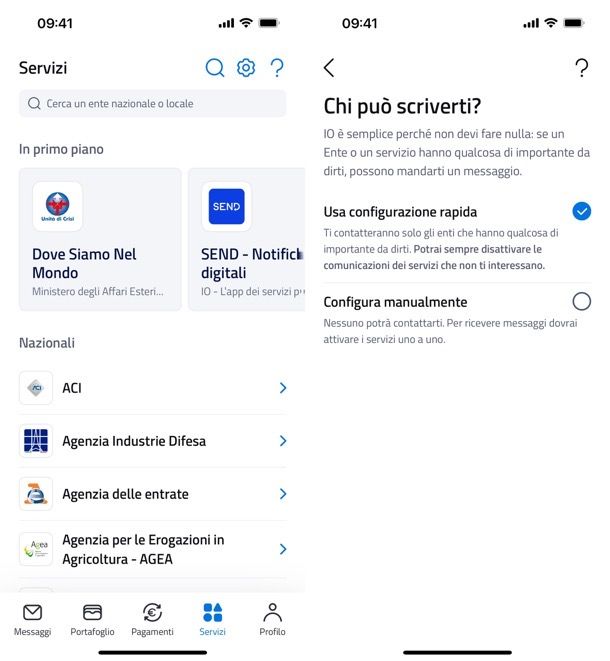This screenshot has width=610, height=661.
Task: Select Usa configurazione rapida option
Action: pyautogui.click(x=581, y=211)
